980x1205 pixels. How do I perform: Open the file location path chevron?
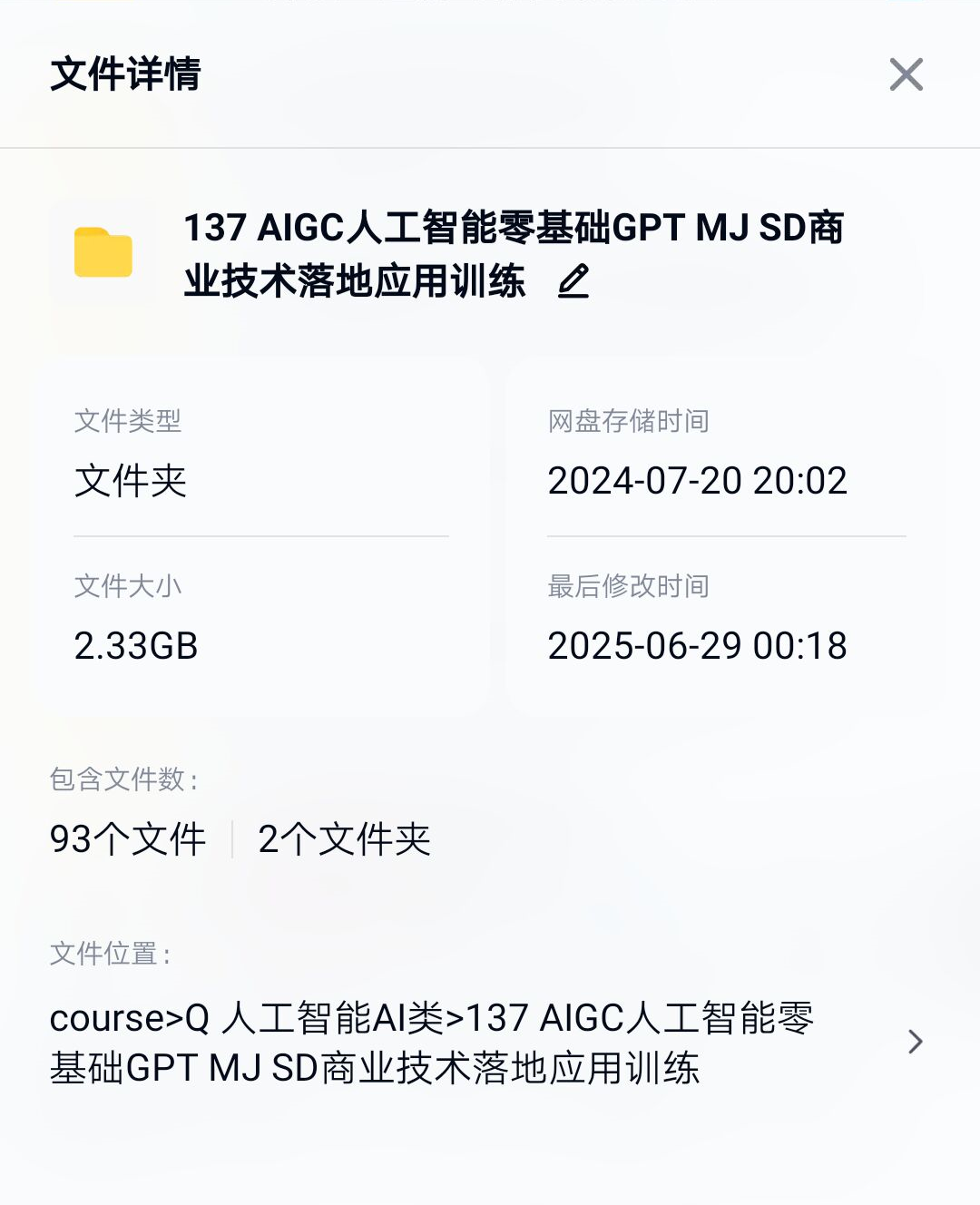(915, 1042)
